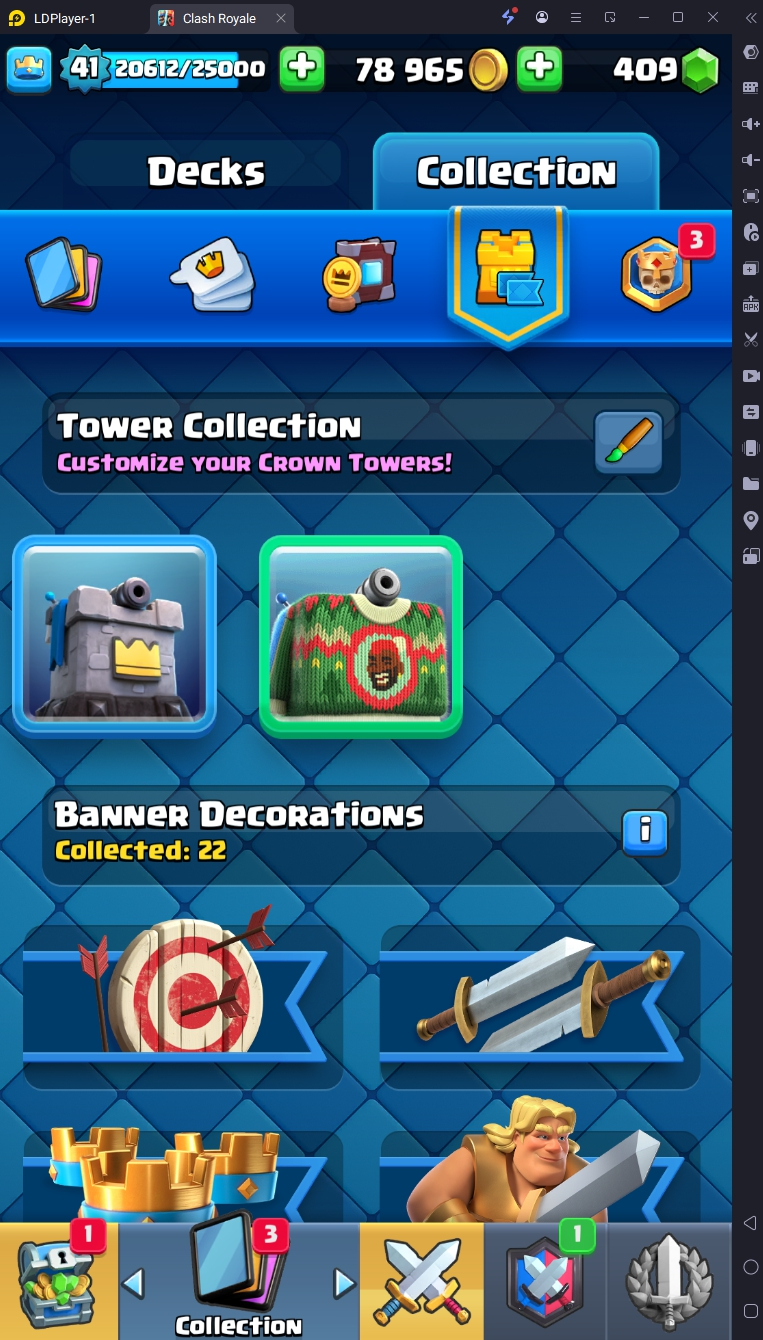Image resolution: width=763 pixels, height=1340 pixels.
Task: Add experience using plus next to level bar
Action: tap(301, 69)
